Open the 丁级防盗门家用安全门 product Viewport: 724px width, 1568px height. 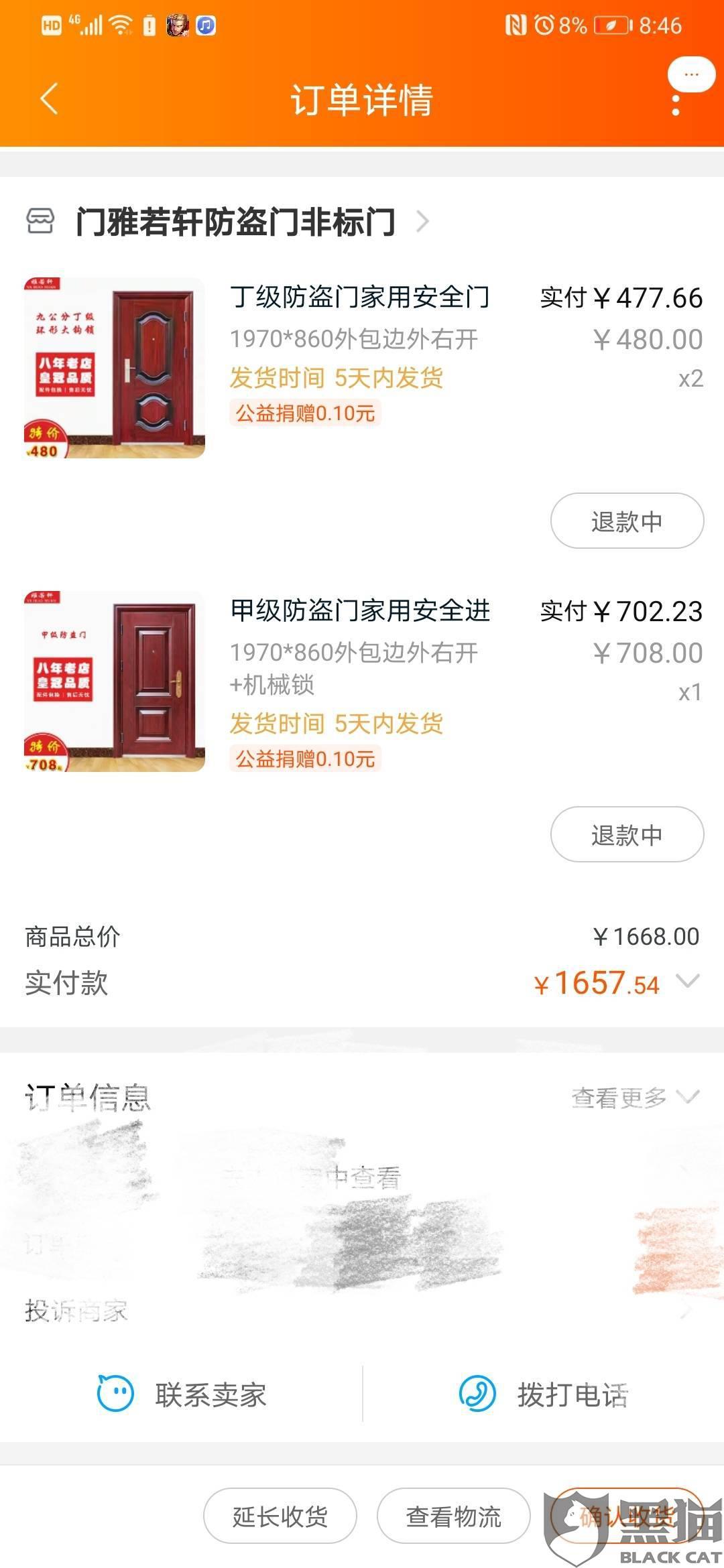point(359,297)
